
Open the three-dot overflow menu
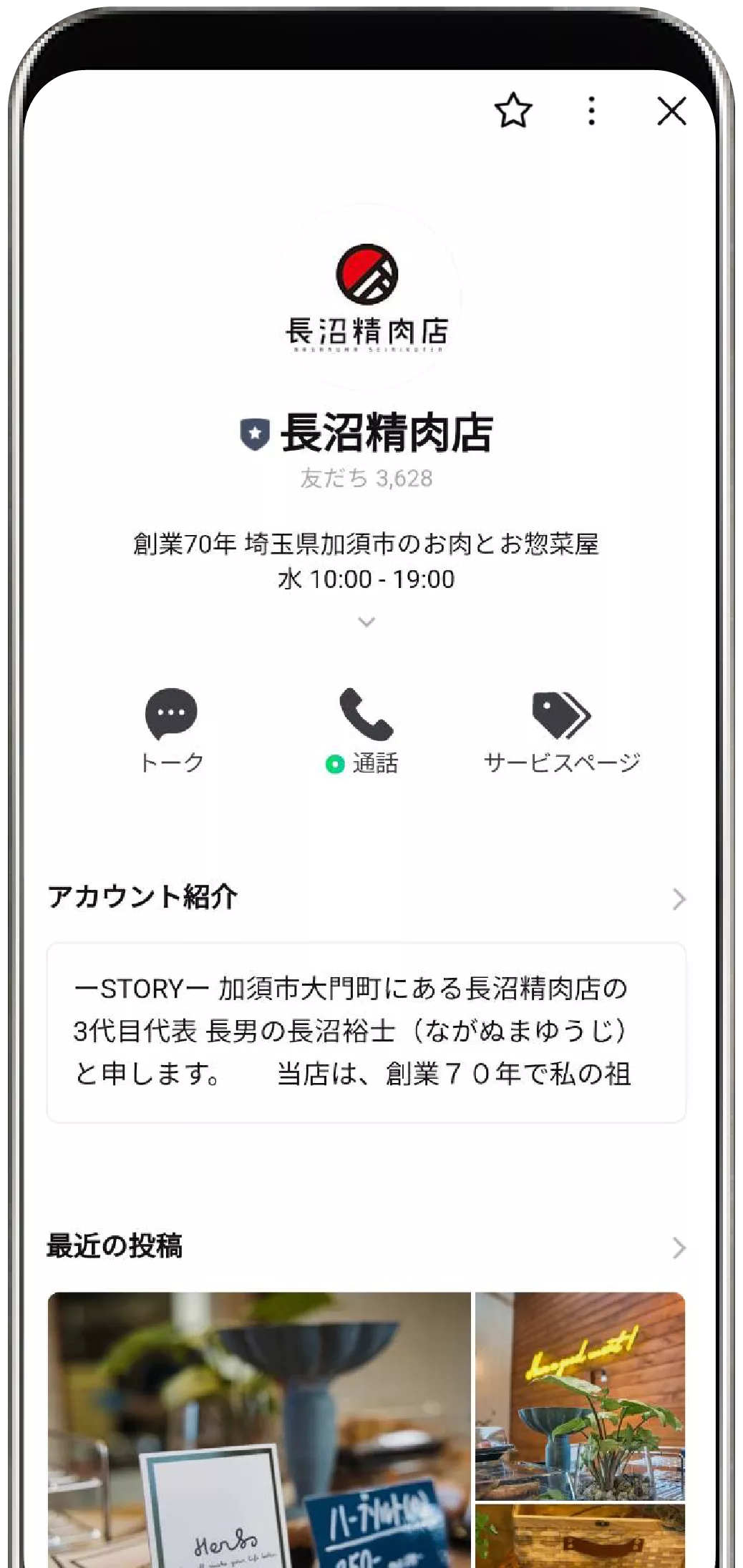[591, 111]
